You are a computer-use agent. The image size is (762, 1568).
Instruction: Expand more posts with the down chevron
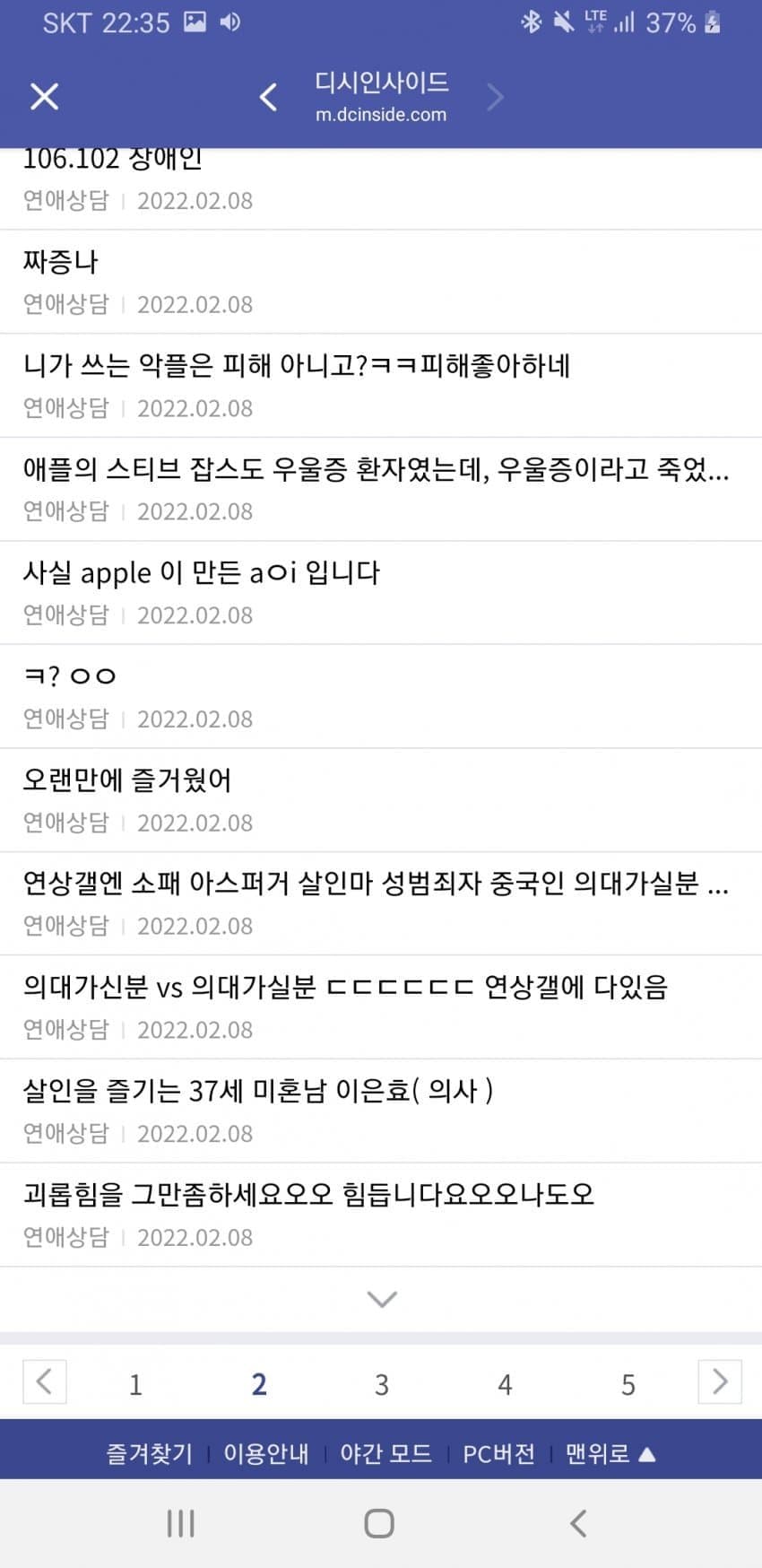pos(382,1299)
